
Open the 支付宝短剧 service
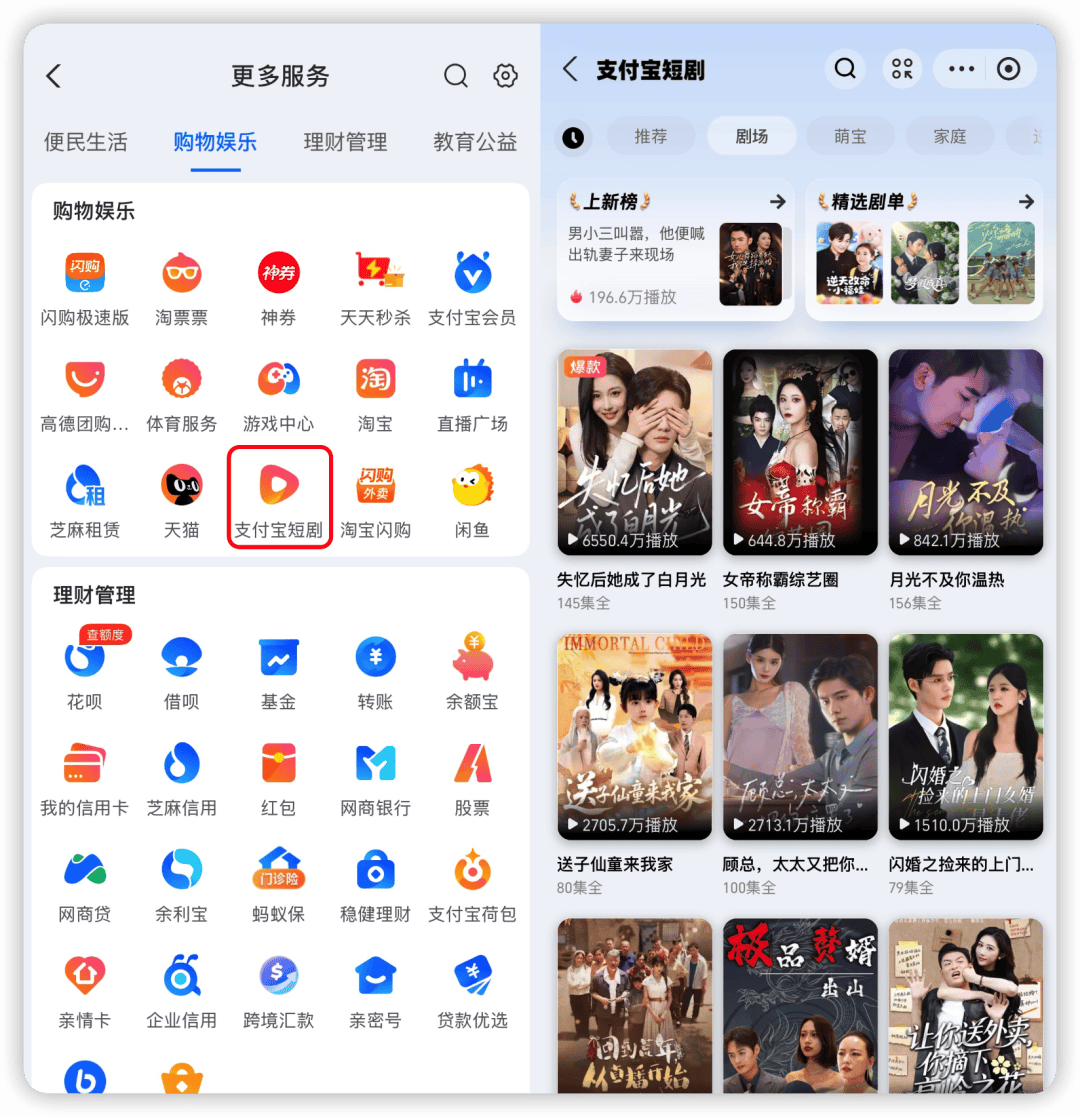pyautogui.click(x=279, y=497)
